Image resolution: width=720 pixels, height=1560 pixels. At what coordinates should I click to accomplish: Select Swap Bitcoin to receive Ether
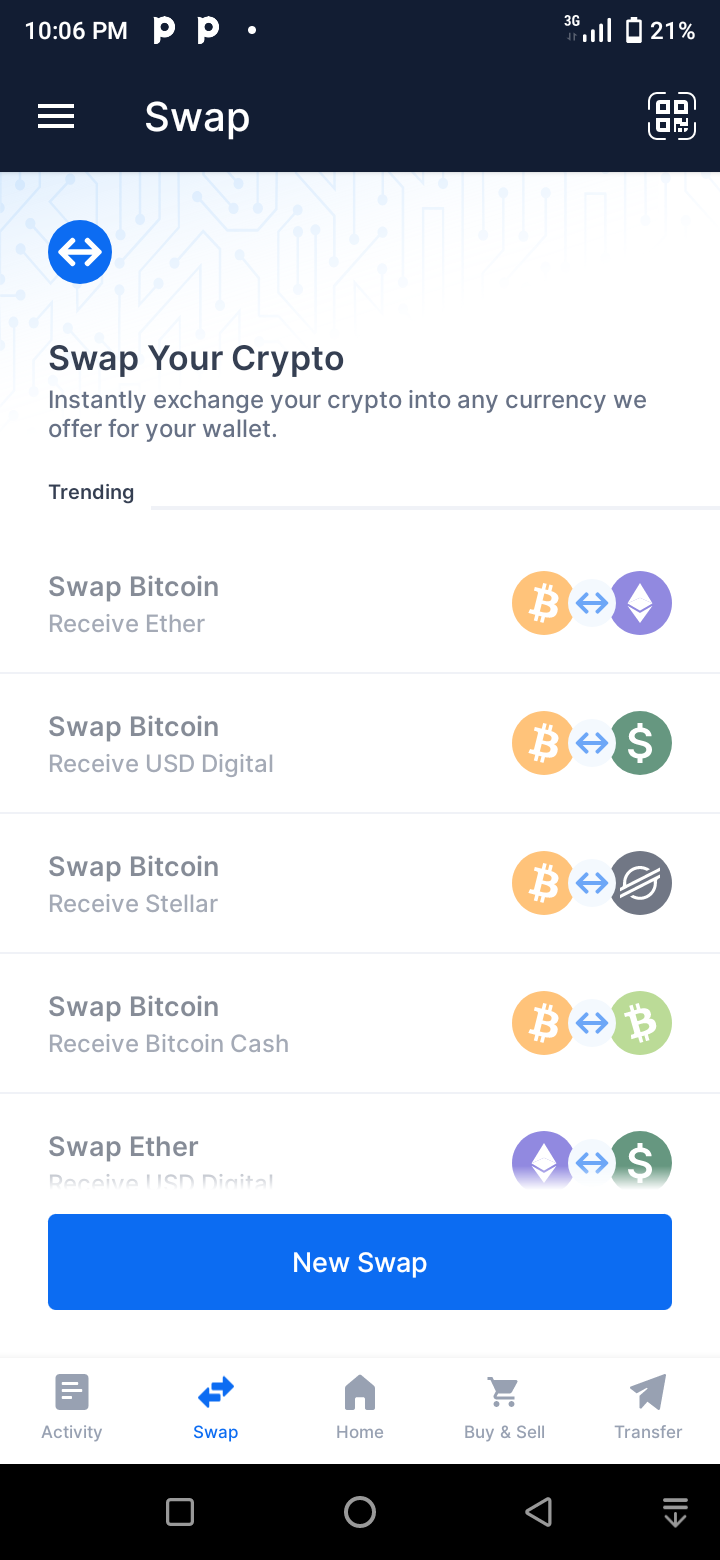click(x=360, y=603)
